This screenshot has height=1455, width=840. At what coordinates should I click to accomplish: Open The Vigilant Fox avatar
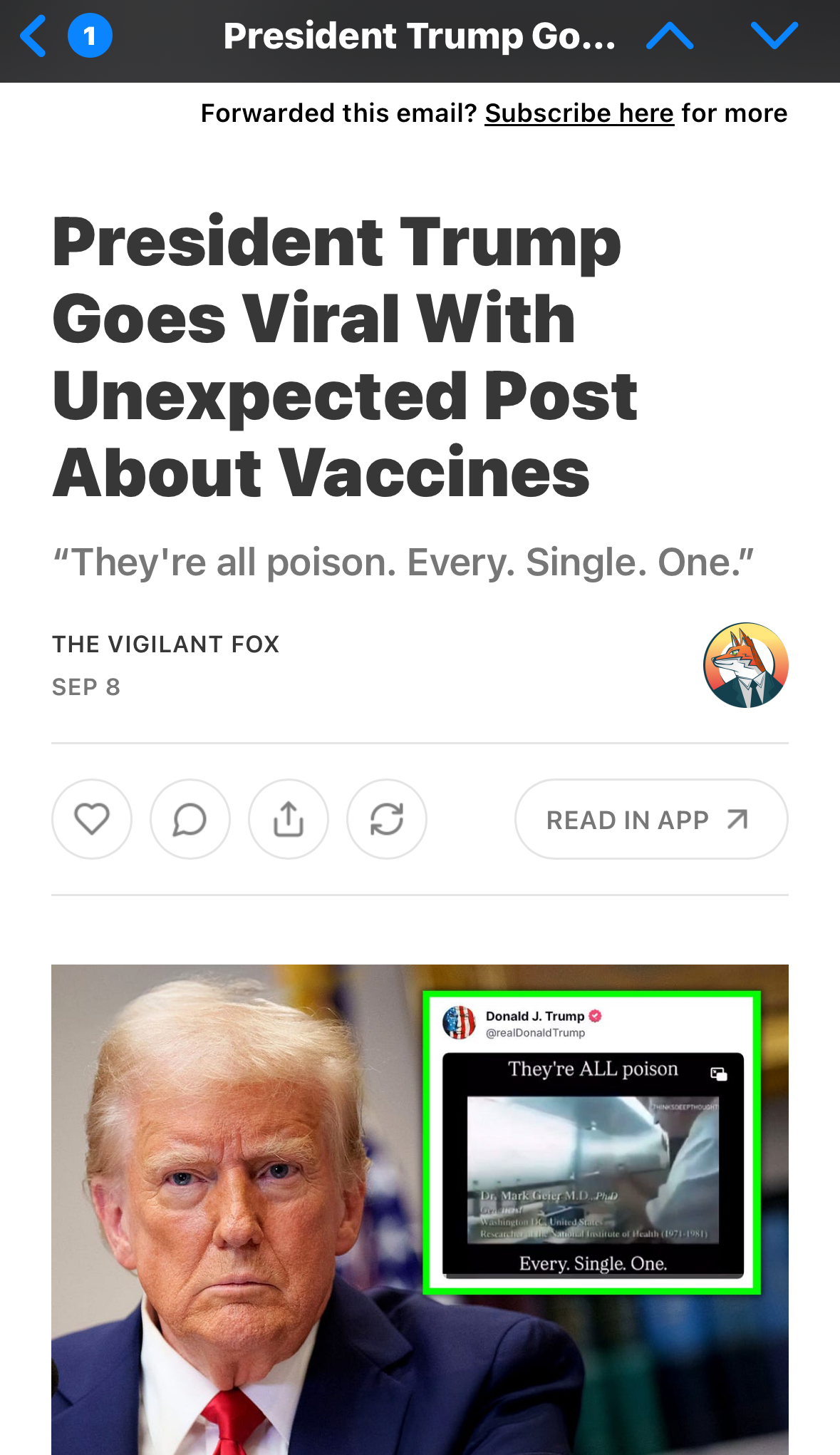pos(745,665)
